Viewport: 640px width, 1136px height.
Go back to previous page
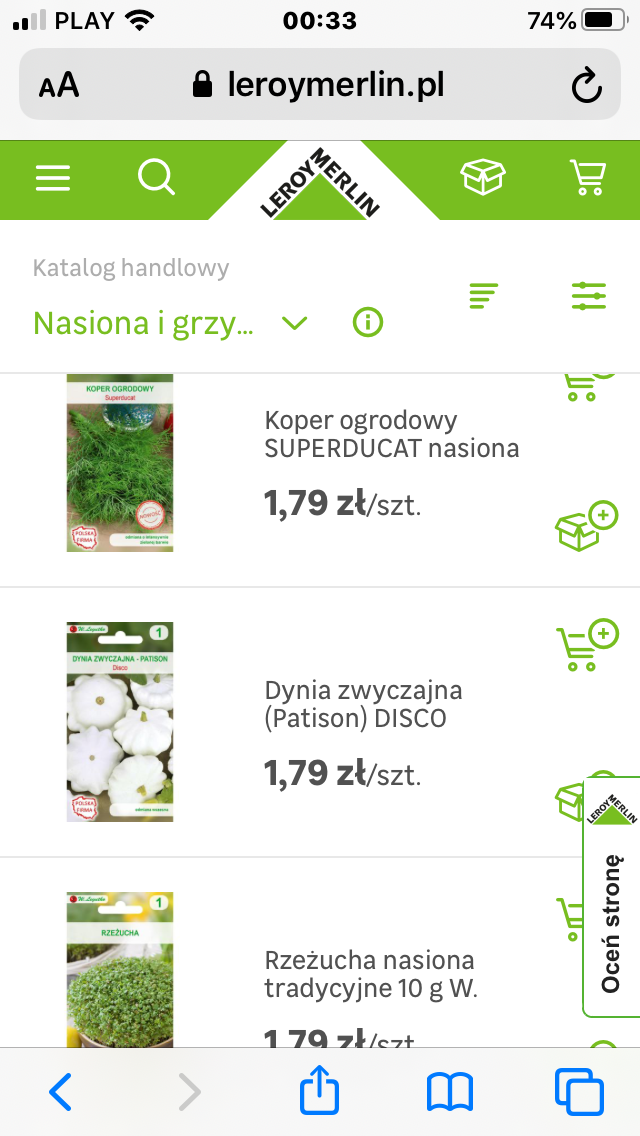[61, 1092]
